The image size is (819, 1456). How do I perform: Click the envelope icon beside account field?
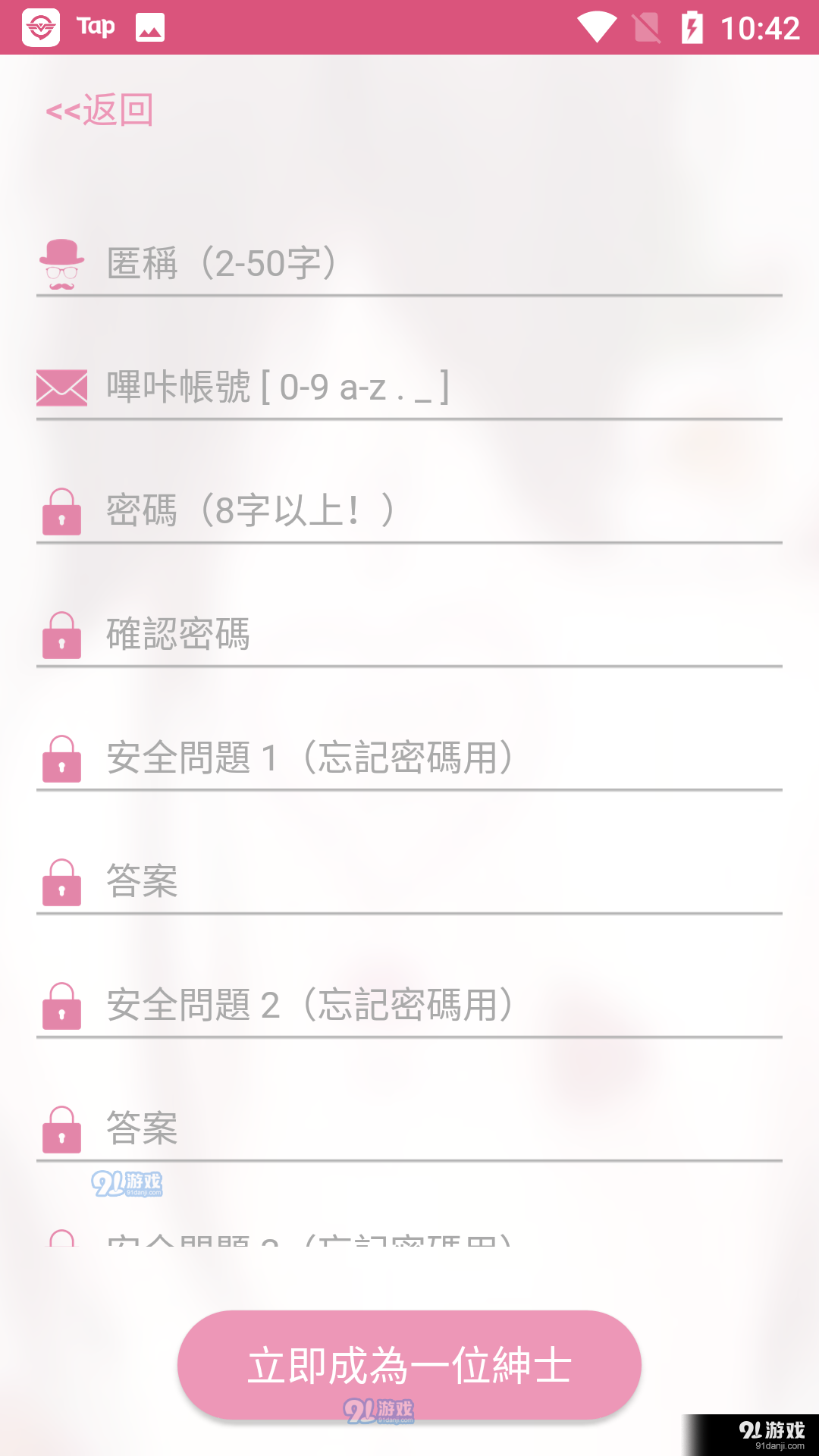61,388
